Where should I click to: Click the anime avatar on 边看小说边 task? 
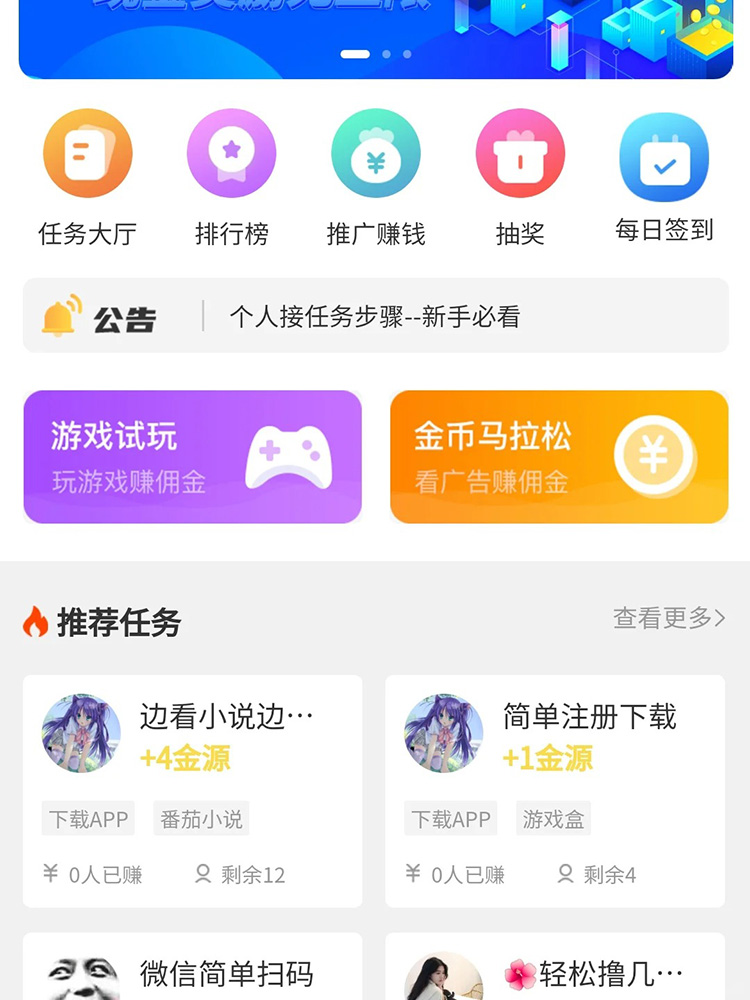pyautogui.click(x=80, y=733)
